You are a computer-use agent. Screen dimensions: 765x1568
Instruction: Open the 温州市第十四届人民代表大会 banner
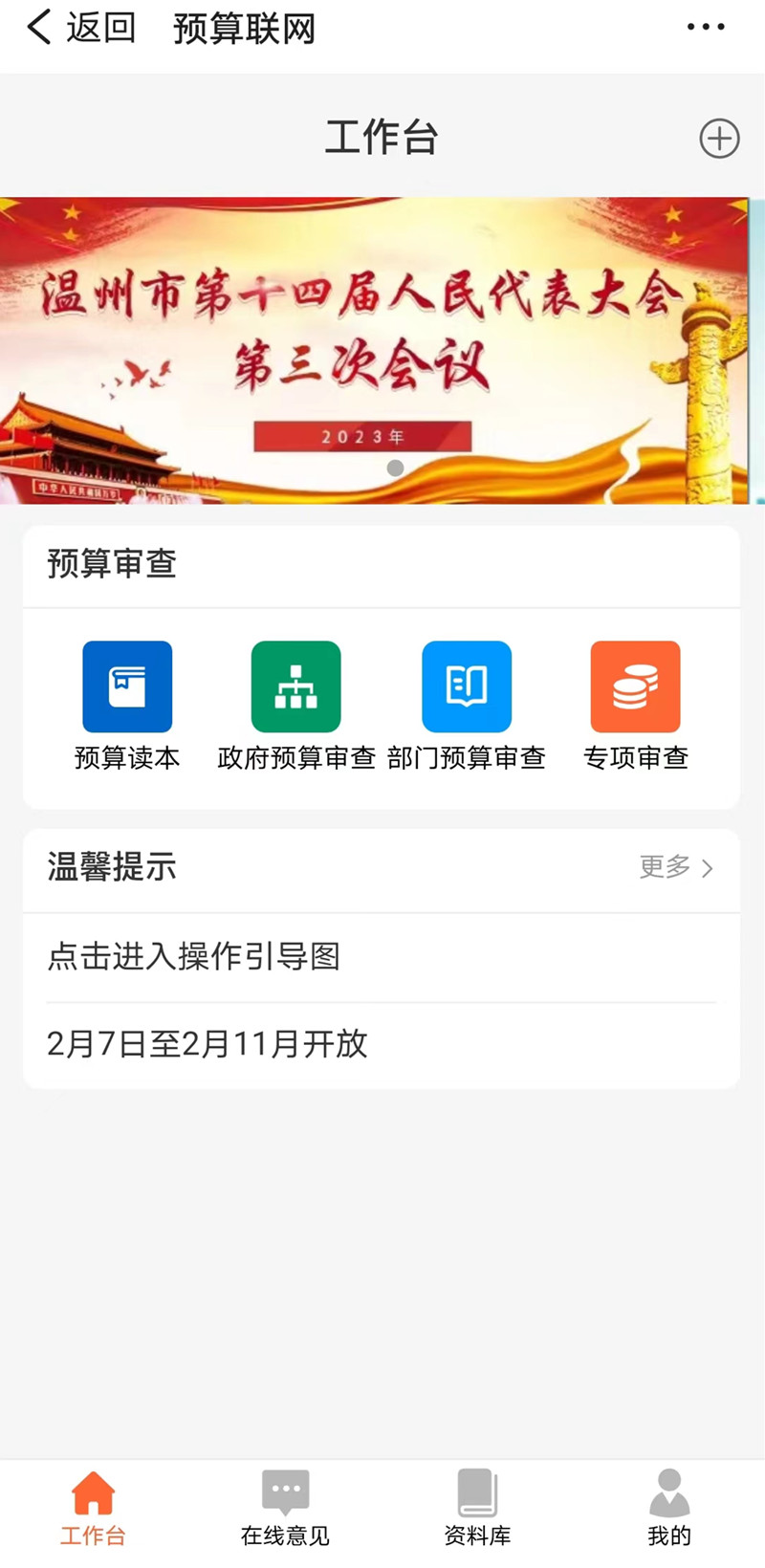click(x=375, y=350)
